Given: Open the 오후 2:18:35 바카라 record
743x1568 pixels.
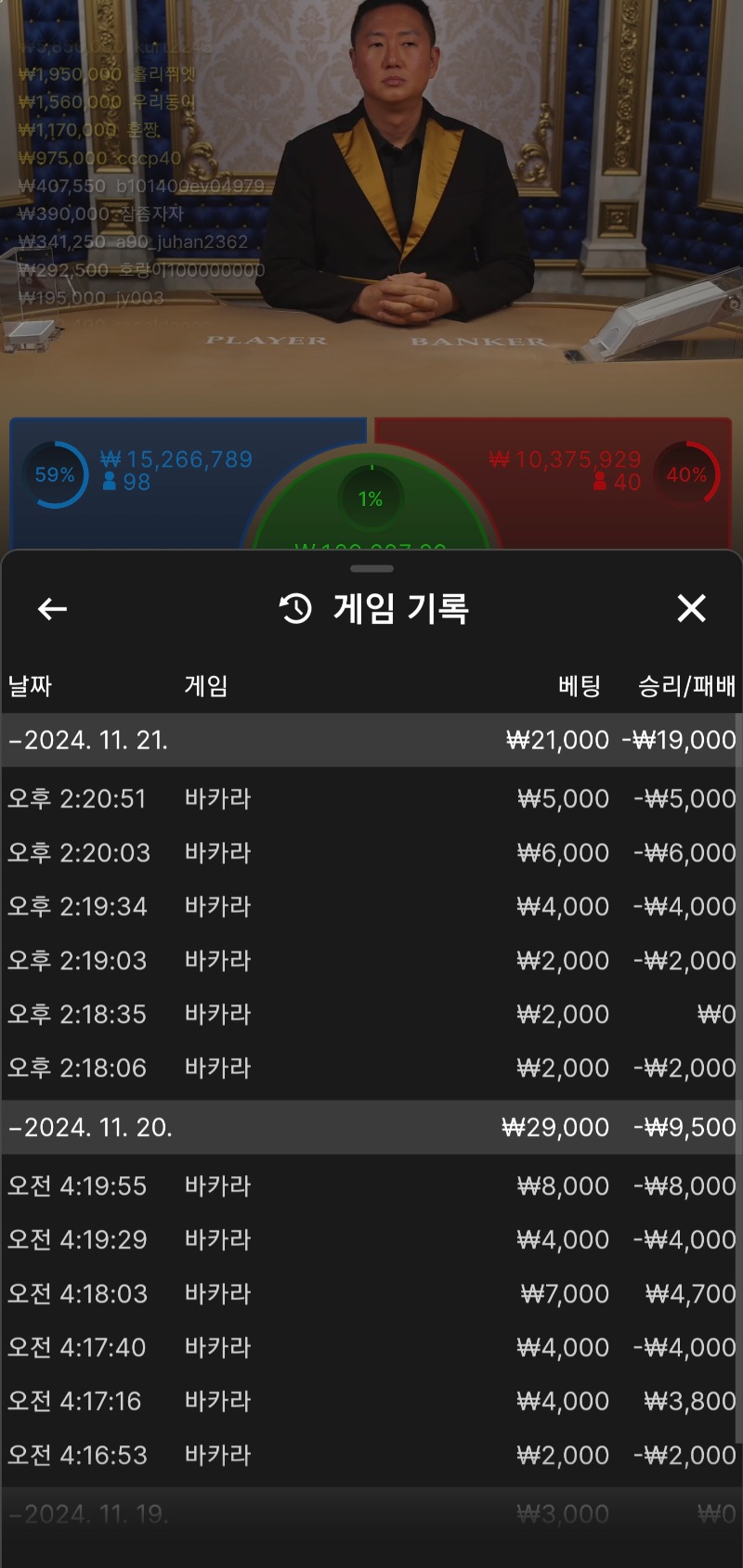Looking at the screenshot, I should pyautogui.click(x=370, y=1015).
